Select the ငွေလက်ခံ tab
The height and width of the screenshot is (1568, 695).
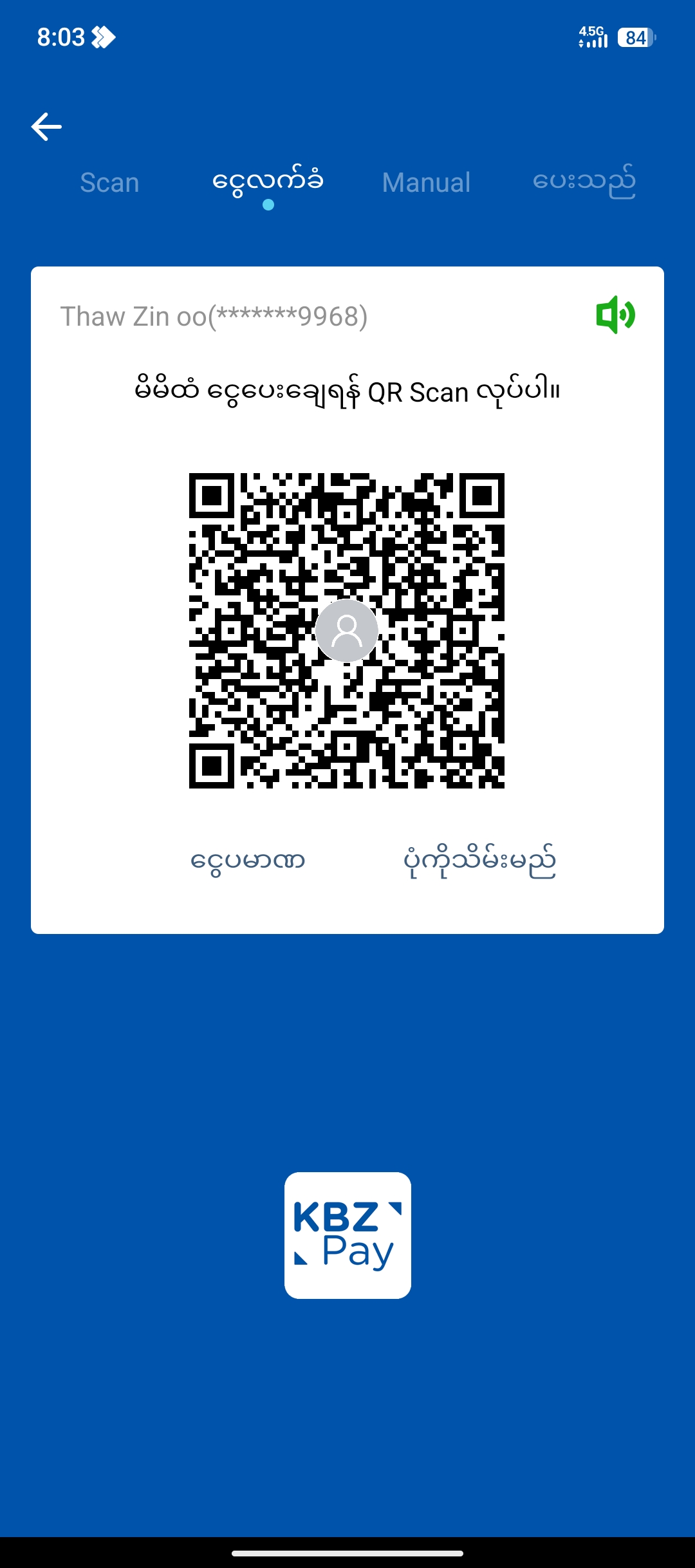point(268,183)
